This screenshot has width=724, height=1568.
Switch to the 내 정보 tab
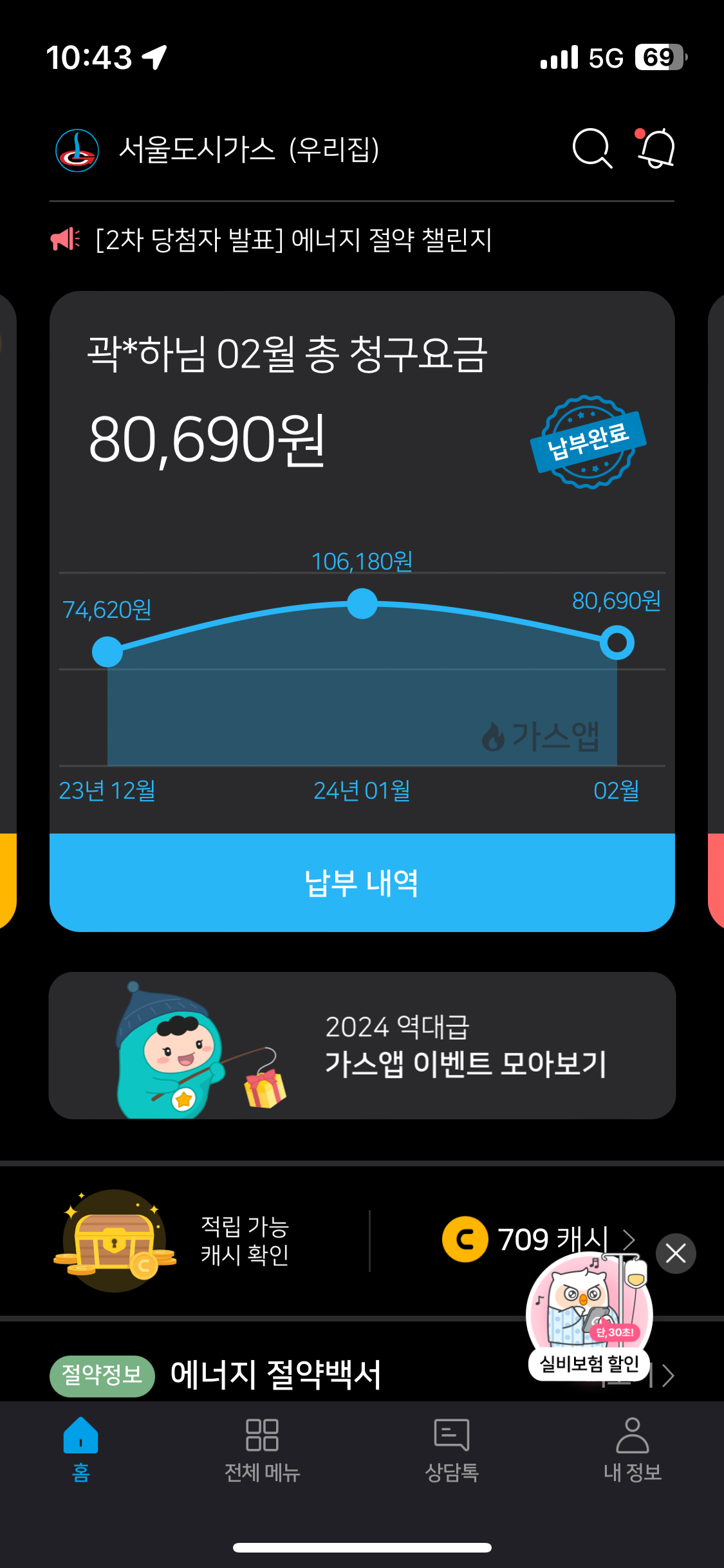[x=633, y=1448]
